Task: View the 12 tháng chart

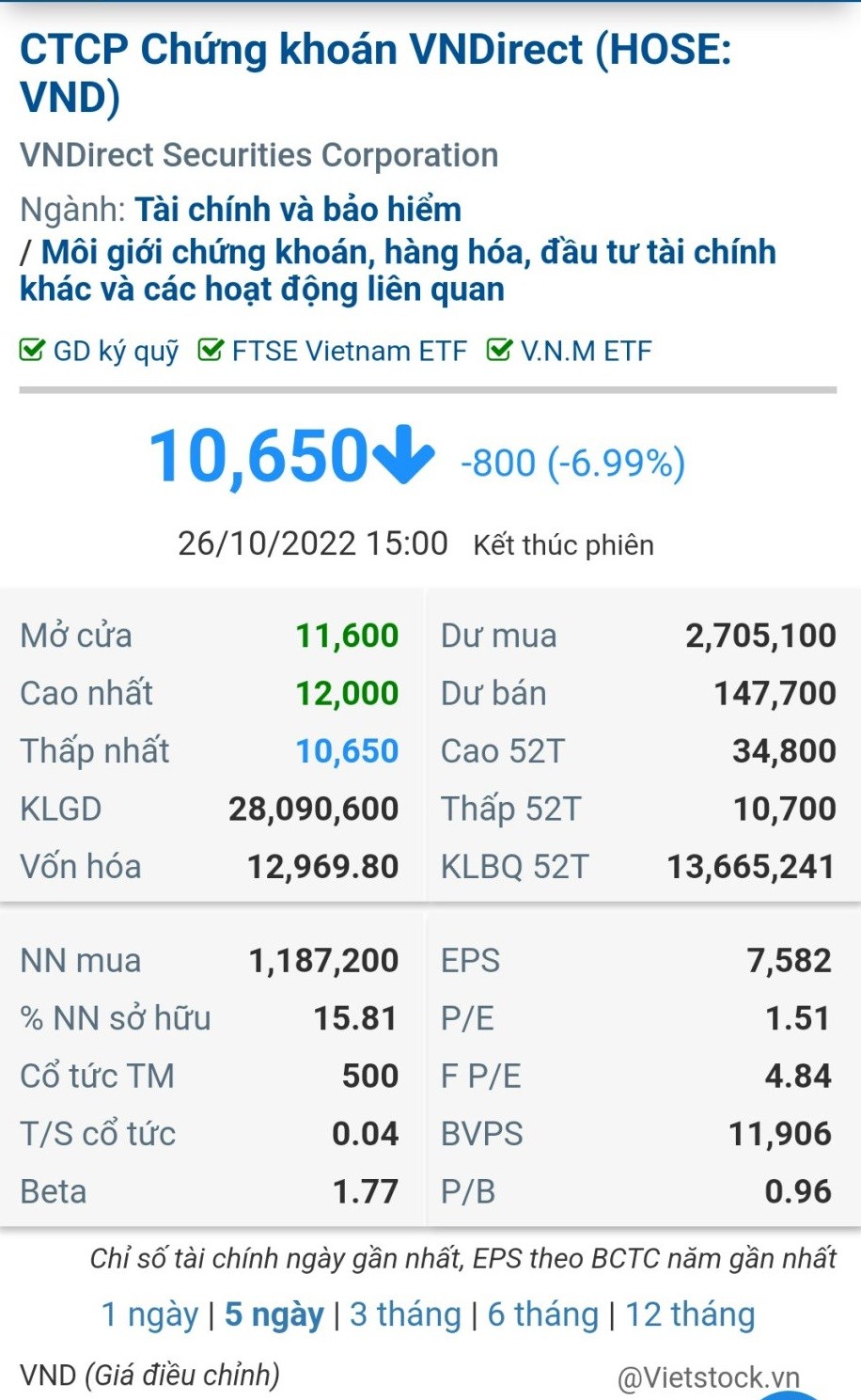Action: tap(690, 1313)
